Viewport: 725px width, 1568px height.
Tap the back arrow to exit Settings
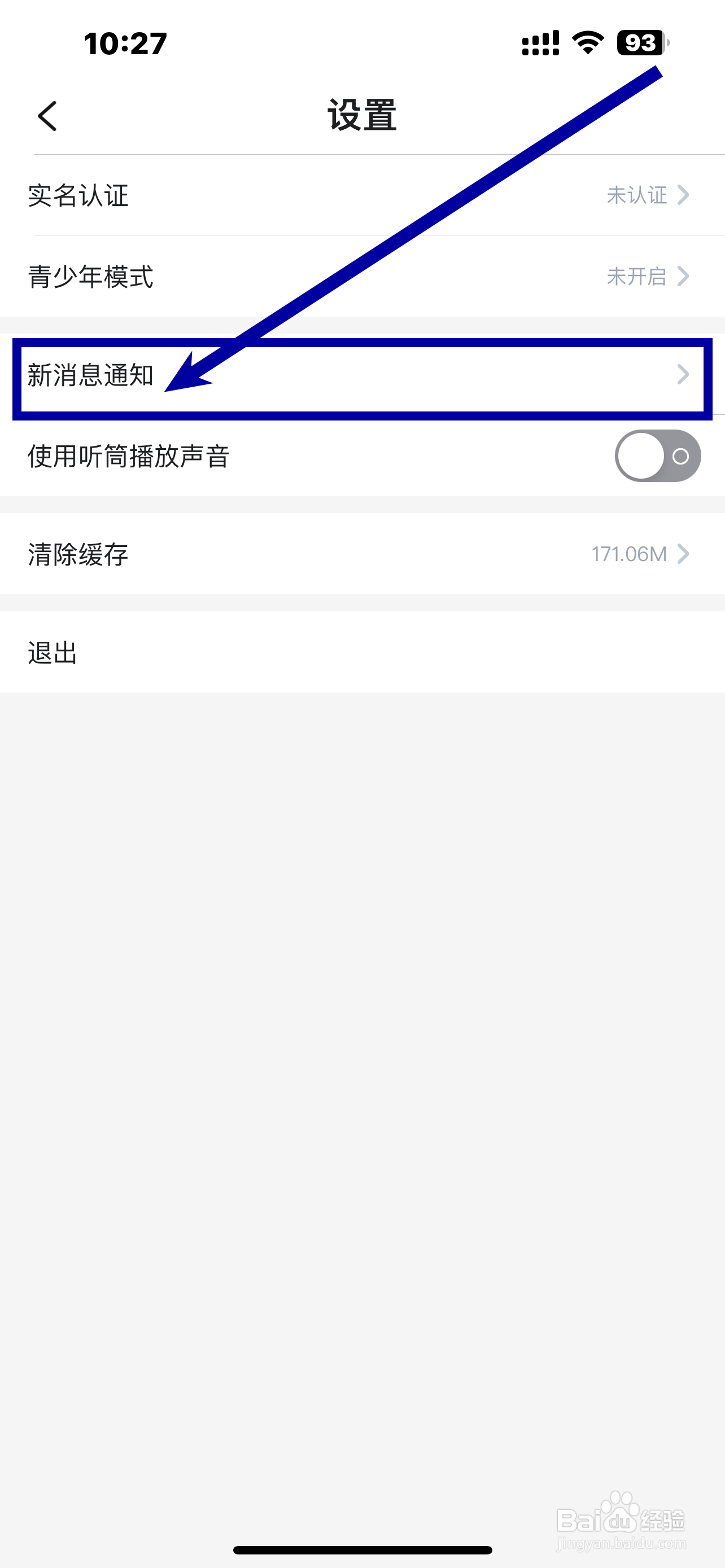coord(47,117)
